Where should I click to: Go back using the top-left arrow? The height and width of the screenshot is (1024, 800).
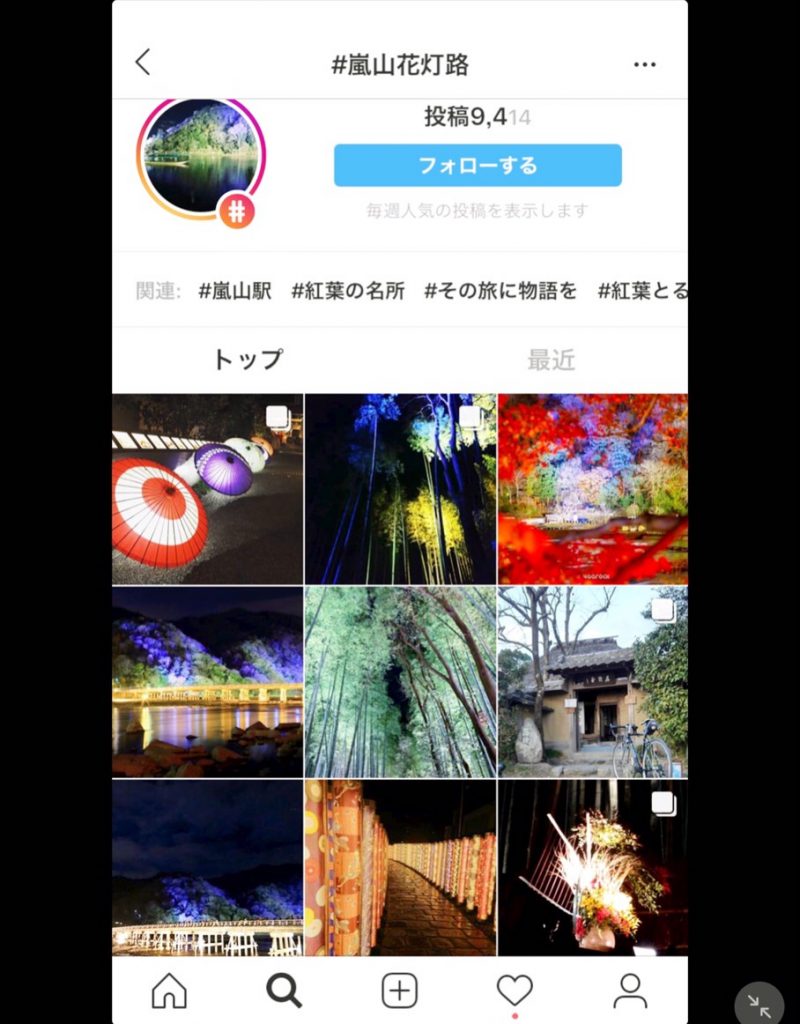[x=143, y=63]
